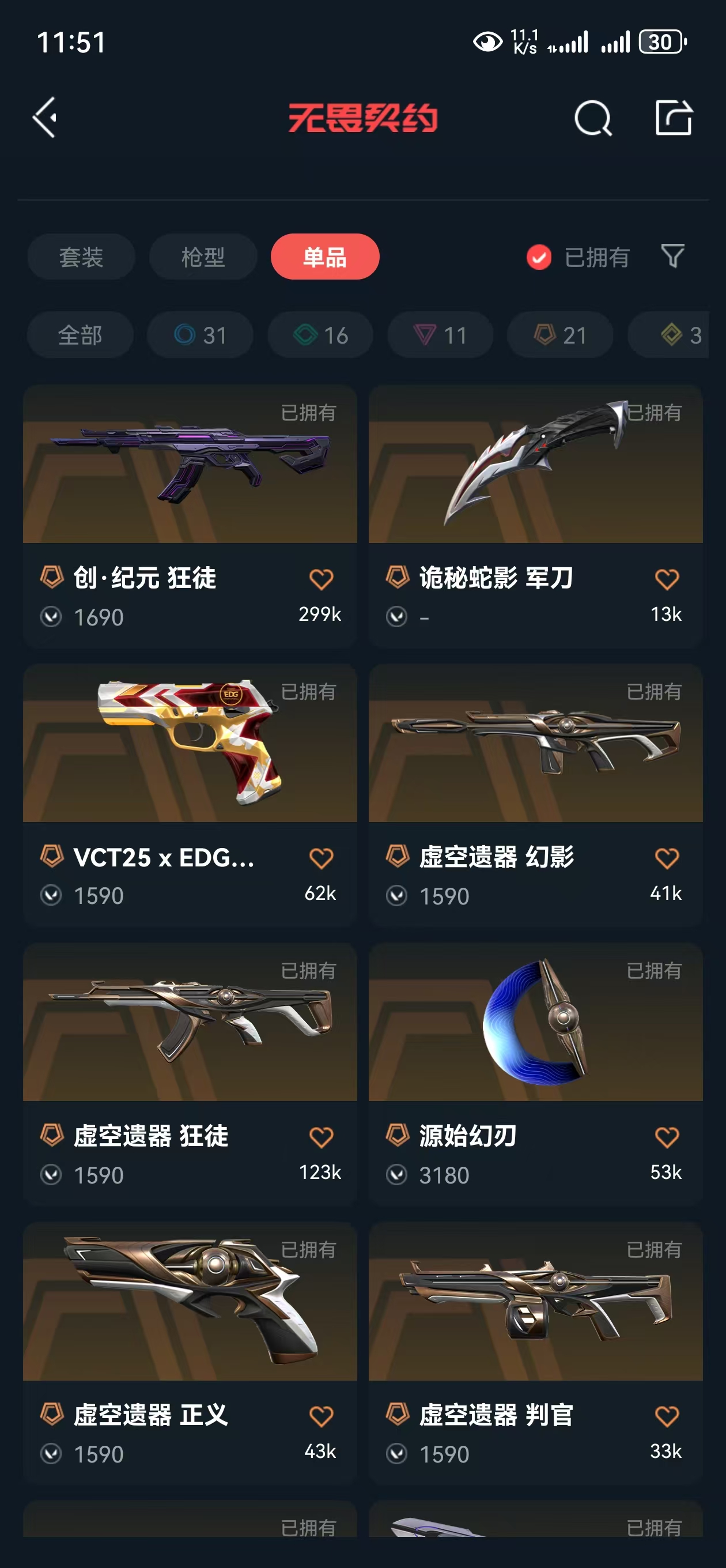Screen dimensions: 726x1568
Task: Switch to the 套装 tab
Action: coord(81,257)
